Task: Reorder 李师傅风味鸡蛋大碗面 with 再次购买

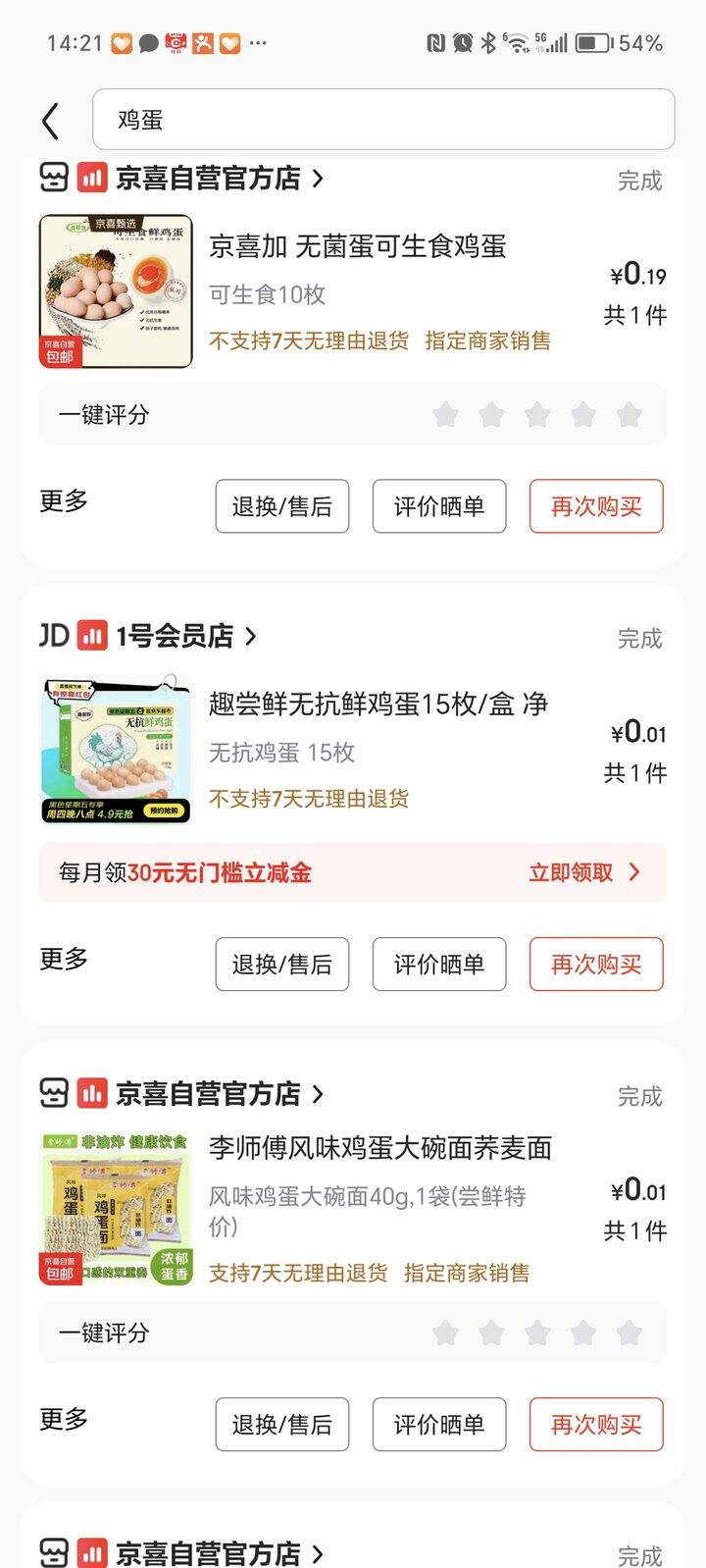Action: pyautogui.click(x=596, y=1425)
